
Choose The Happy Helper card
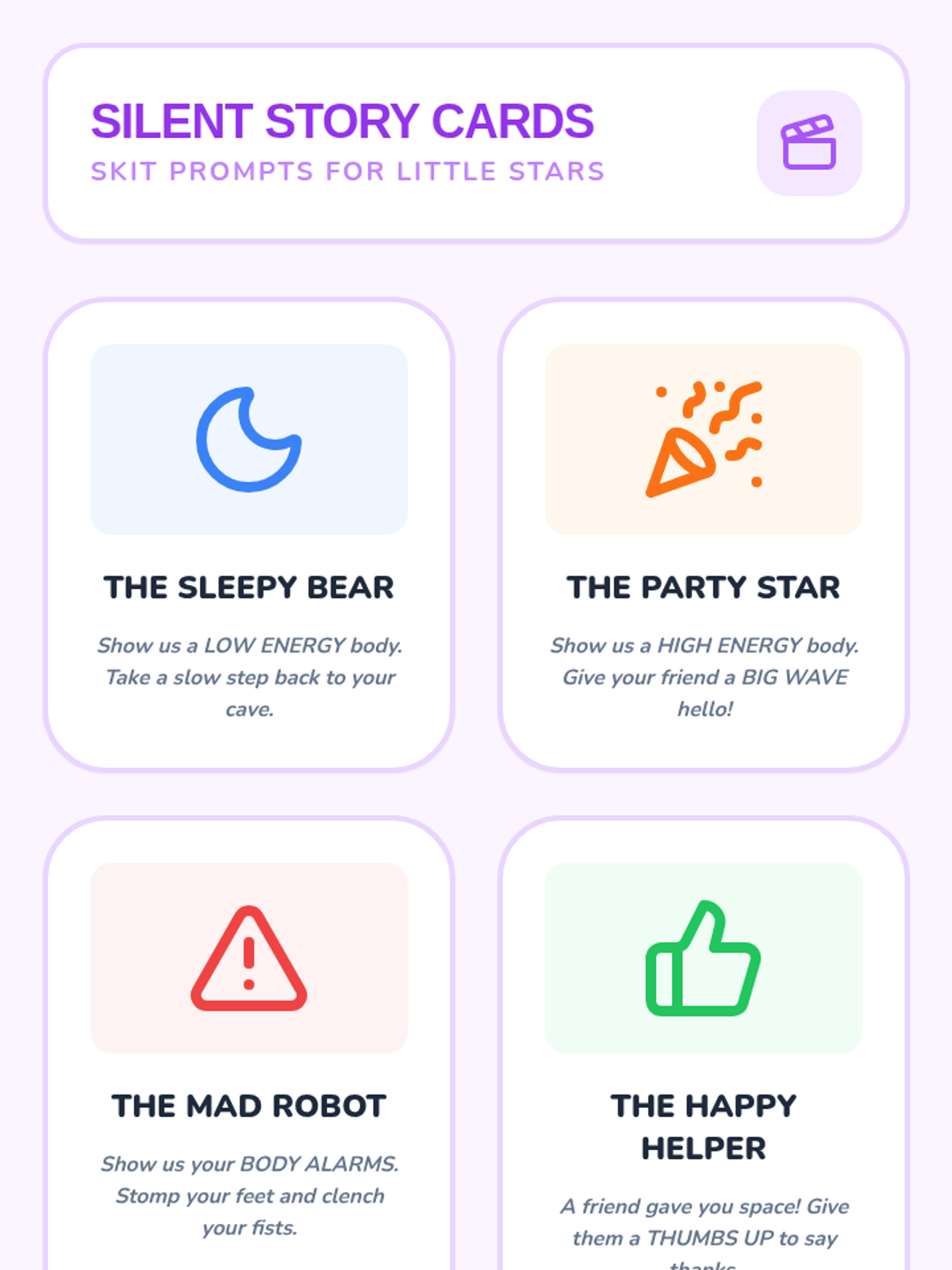(704, 1044)
